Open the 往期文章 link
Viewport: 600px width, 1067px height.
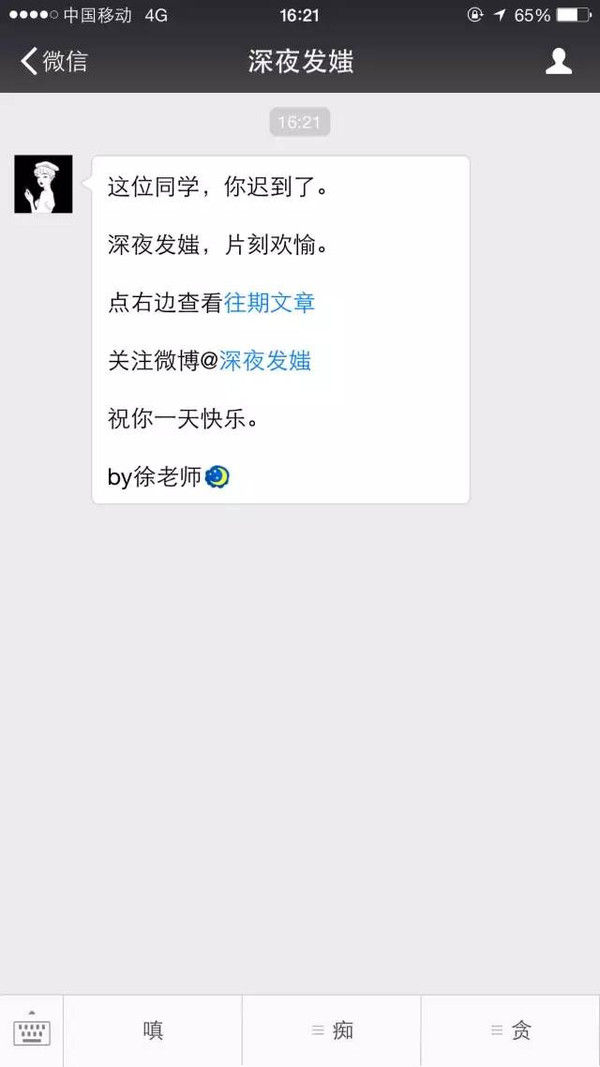270,303
